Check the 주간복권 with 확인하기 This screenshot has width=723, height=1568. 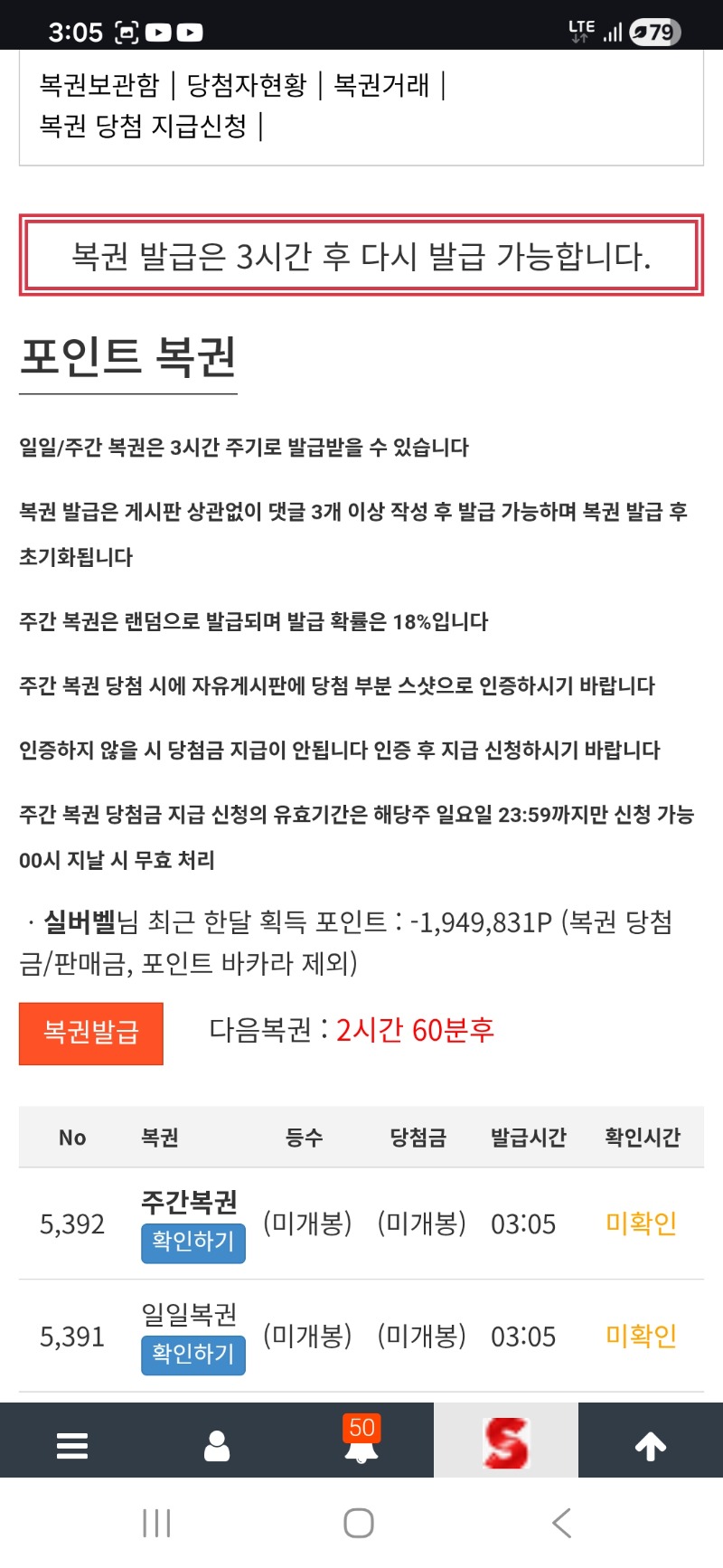(x=192, y=1242)
